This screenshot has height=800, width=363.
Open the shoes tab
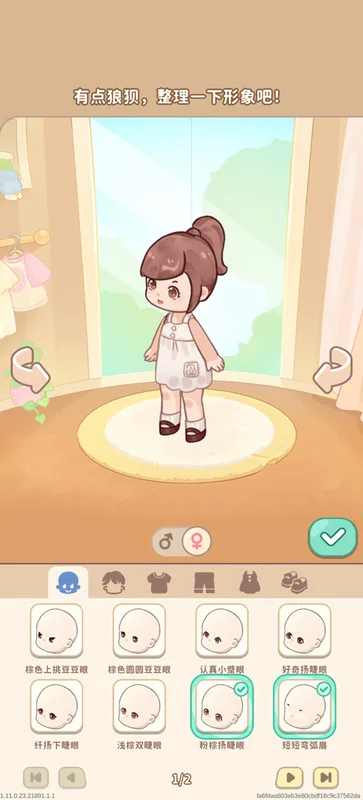[295, 582]
